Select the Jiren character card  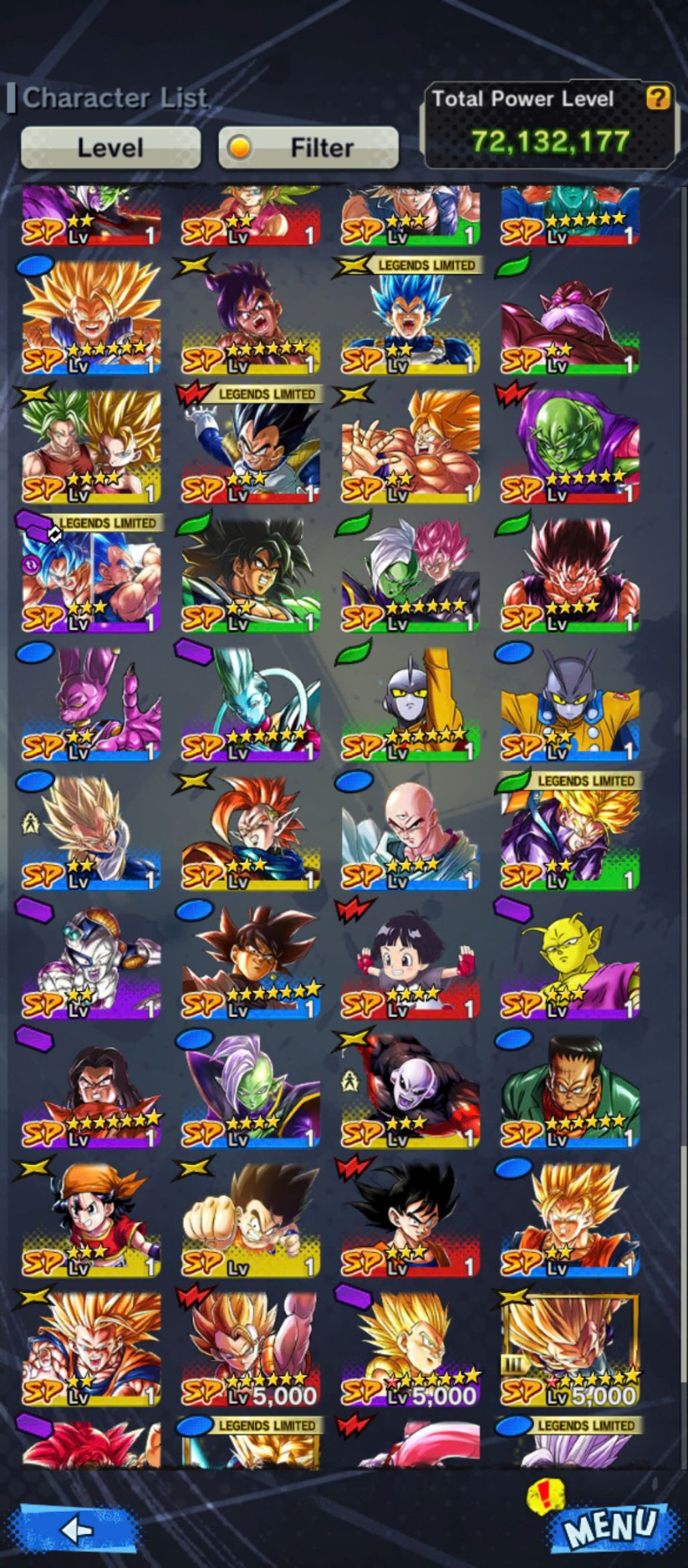pyautogui.click(x=410, y=1091)
